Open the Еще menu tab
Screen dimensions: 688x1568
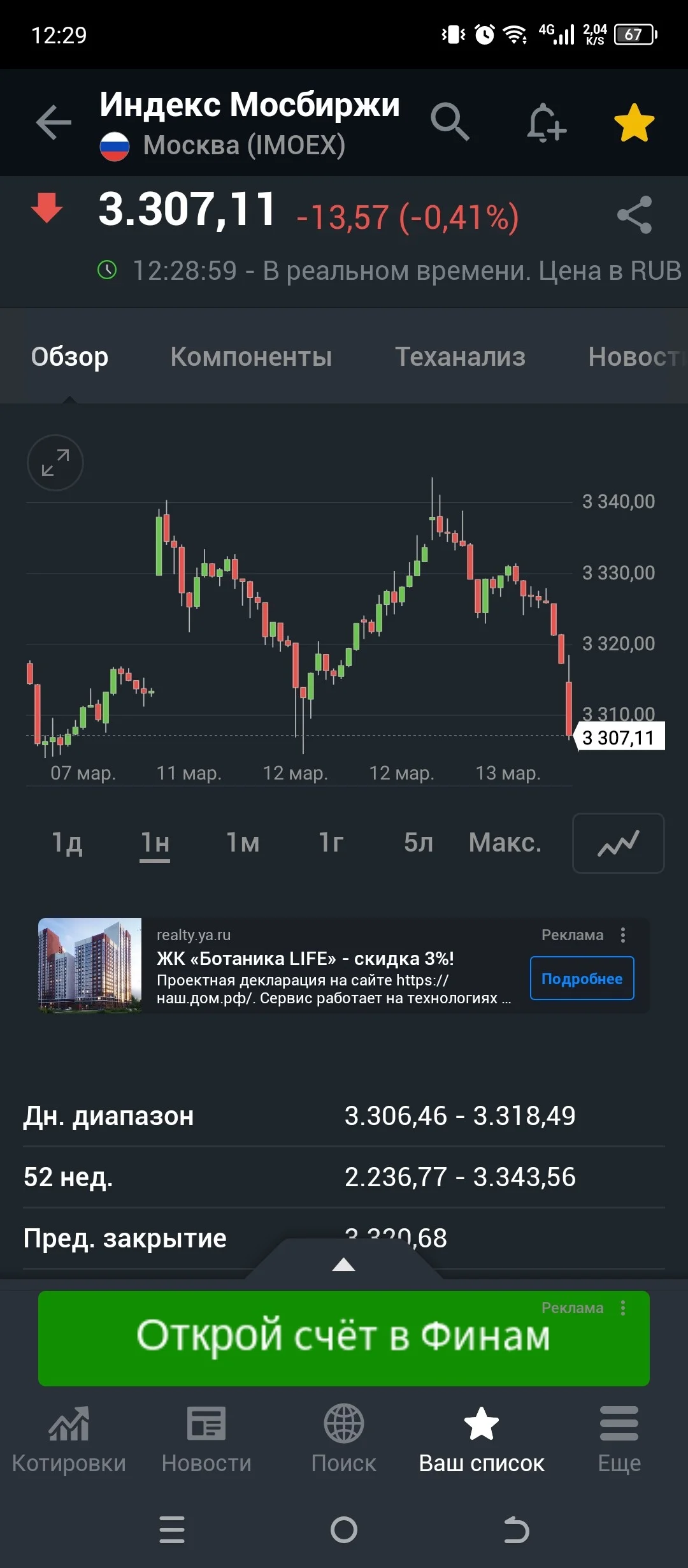click(x=619, y=1441)
